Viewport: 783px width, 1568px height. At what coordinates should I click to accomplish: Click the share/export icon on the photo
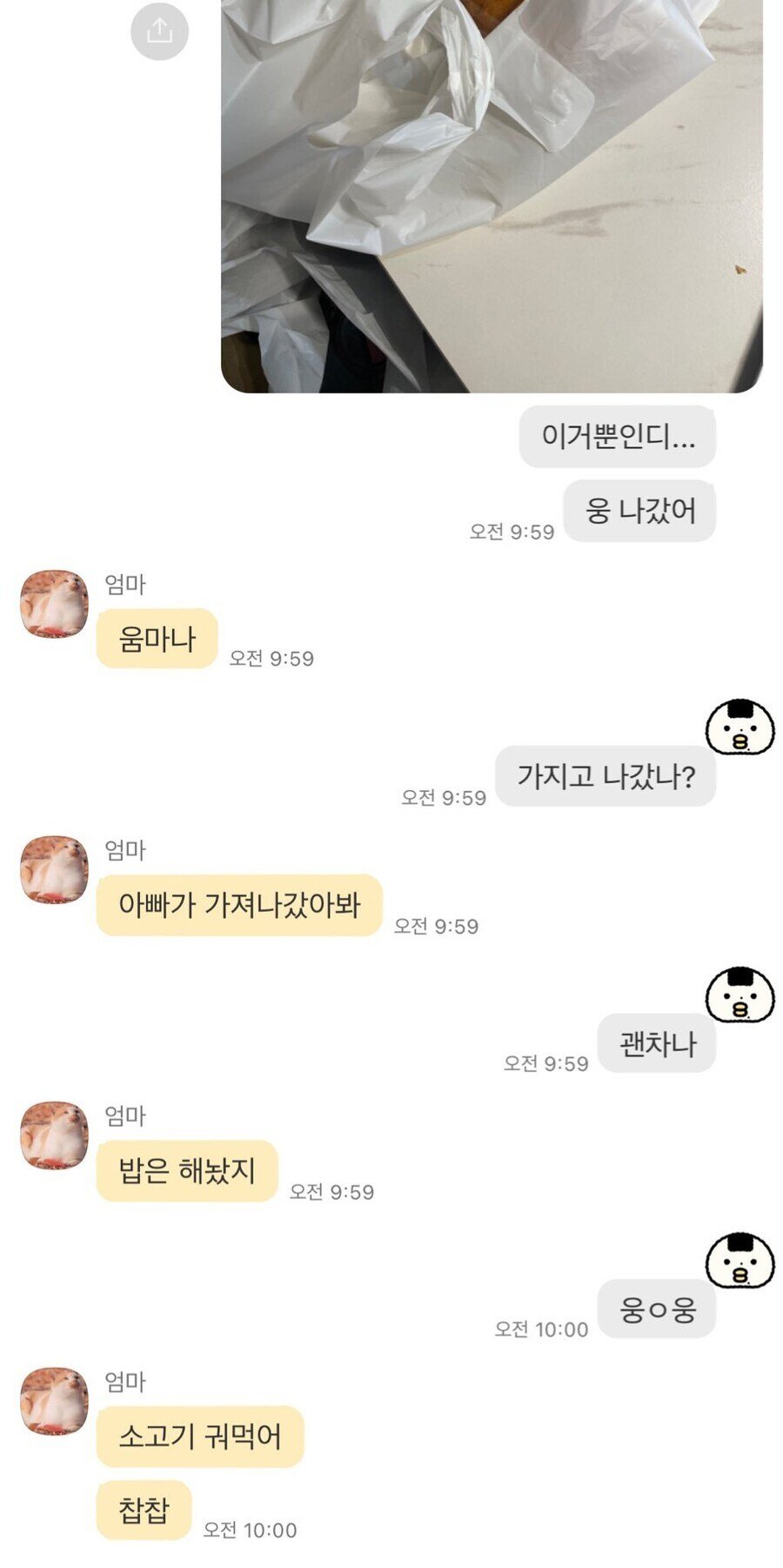160,30
